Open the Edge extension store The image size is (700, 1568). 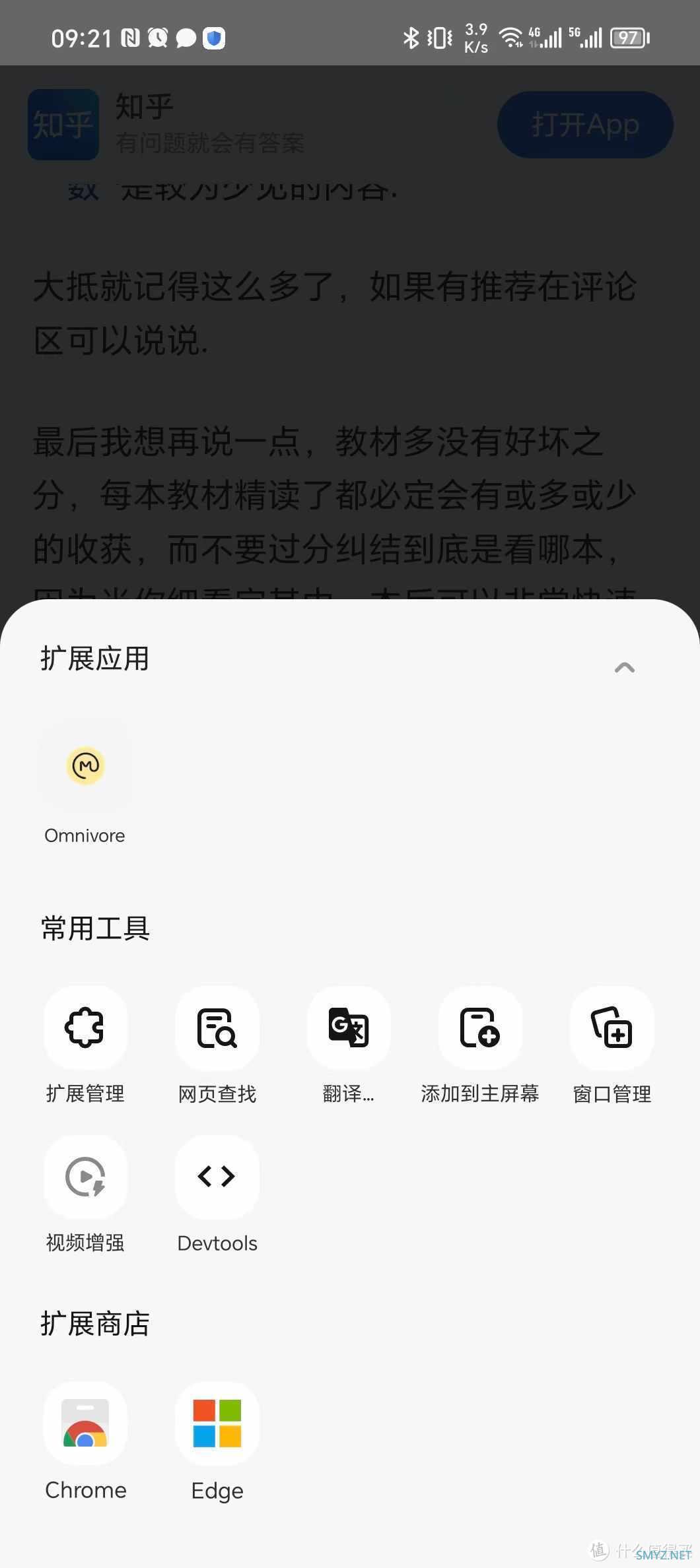(x=217, y=1423)
